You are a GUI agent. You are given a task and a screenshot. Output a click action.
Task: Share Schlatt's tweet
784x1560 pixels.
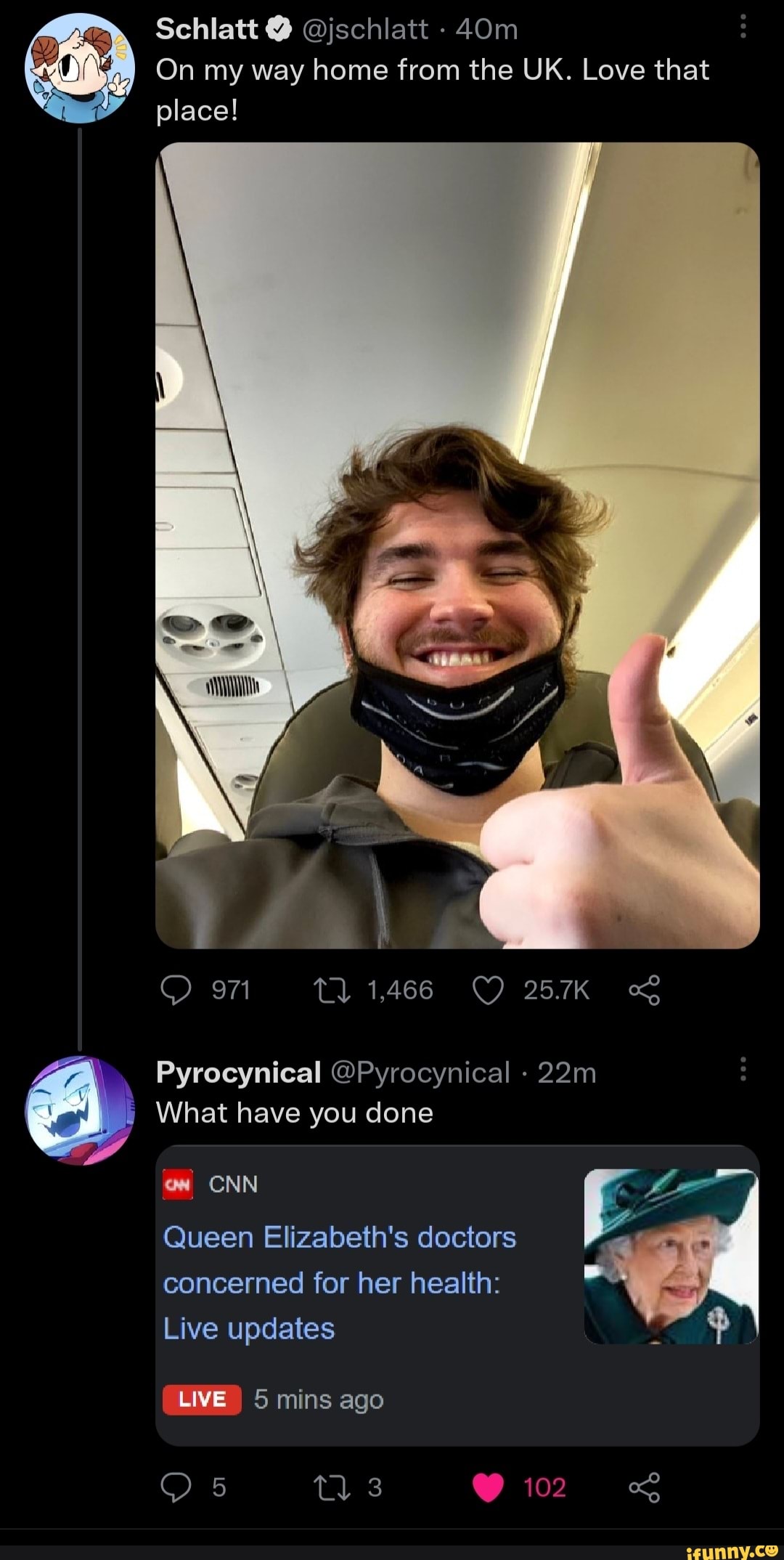pyautogui.click(x=644, y=990)
